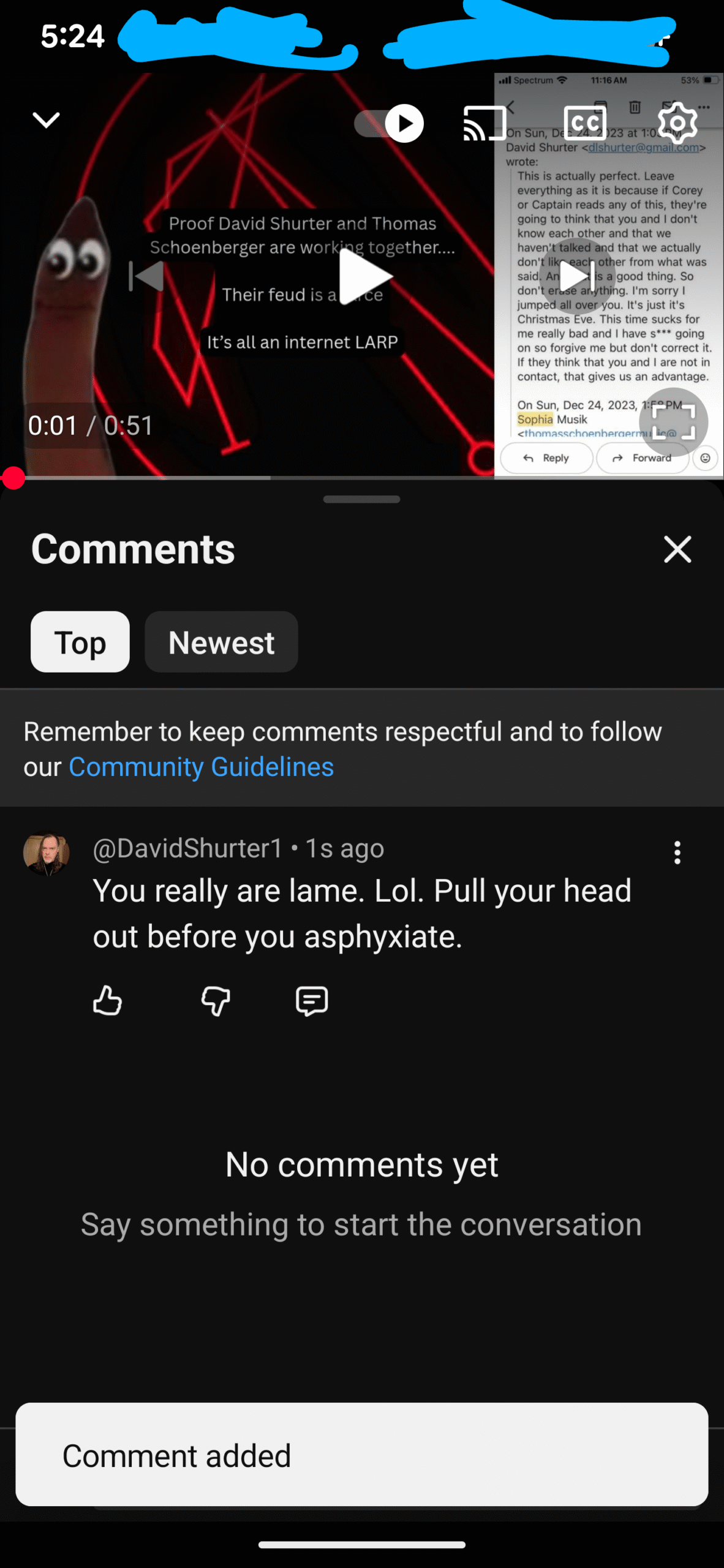The height and width of the screenshot is (1568, 724).
Task: Sort comments by Newest
Action: tap(221, 642)
